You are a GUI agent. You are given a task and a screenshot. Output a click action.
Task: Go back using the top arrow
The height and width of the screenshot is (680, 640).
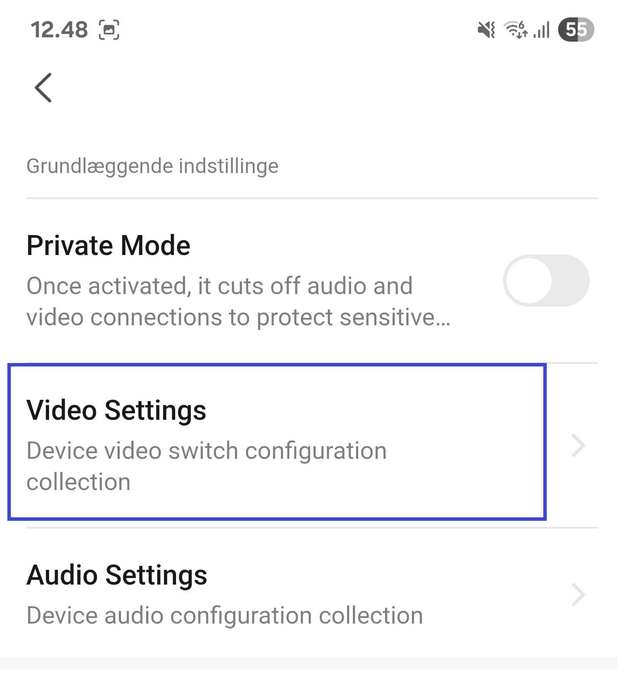point(43,88)
